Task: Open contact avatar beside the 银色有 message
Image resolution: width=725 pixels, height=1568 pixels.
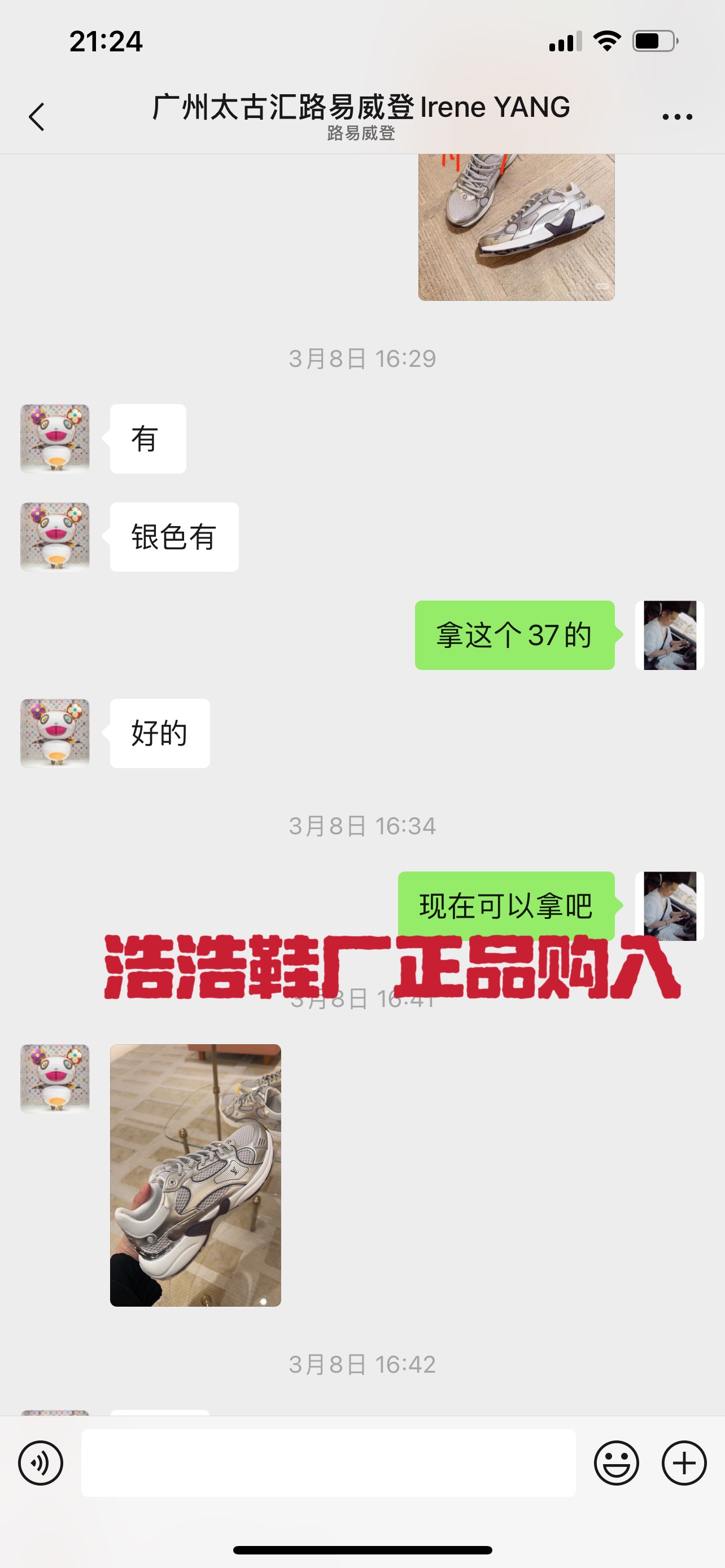Action: [x=55, y=537]
